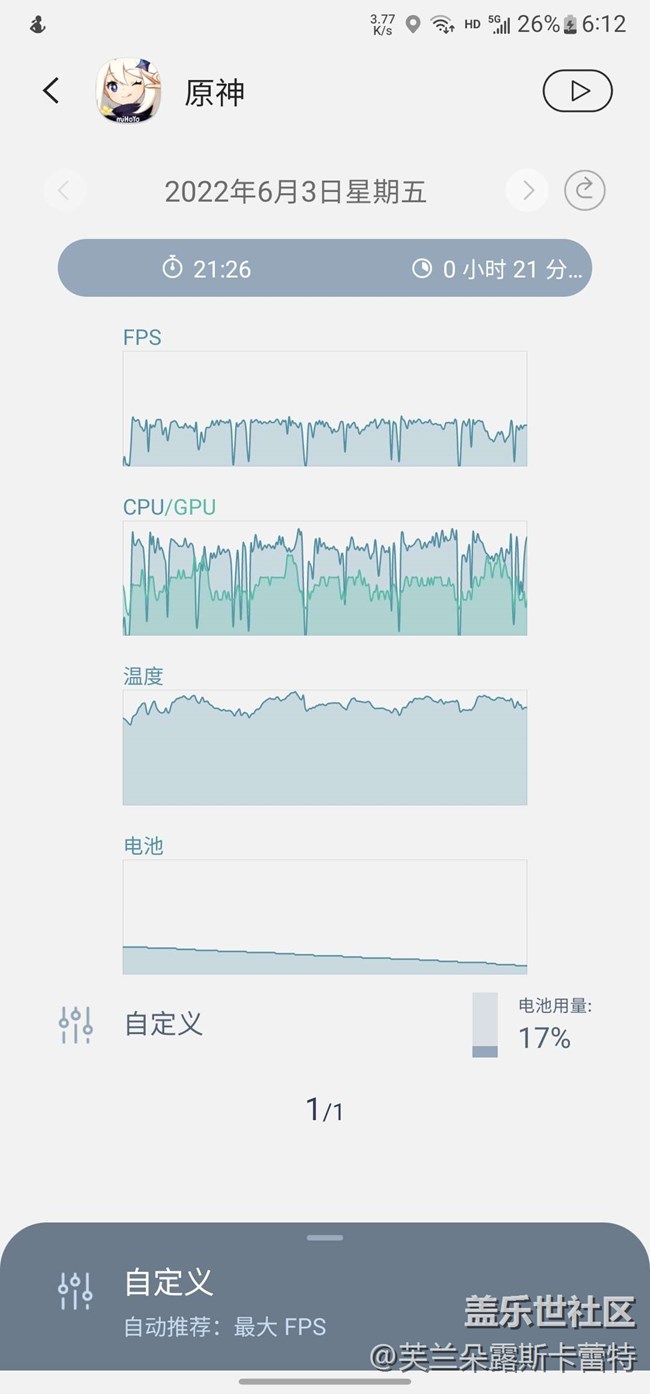Go to the previous day's record
650x1394 pixels.
(x=65, y=190)
